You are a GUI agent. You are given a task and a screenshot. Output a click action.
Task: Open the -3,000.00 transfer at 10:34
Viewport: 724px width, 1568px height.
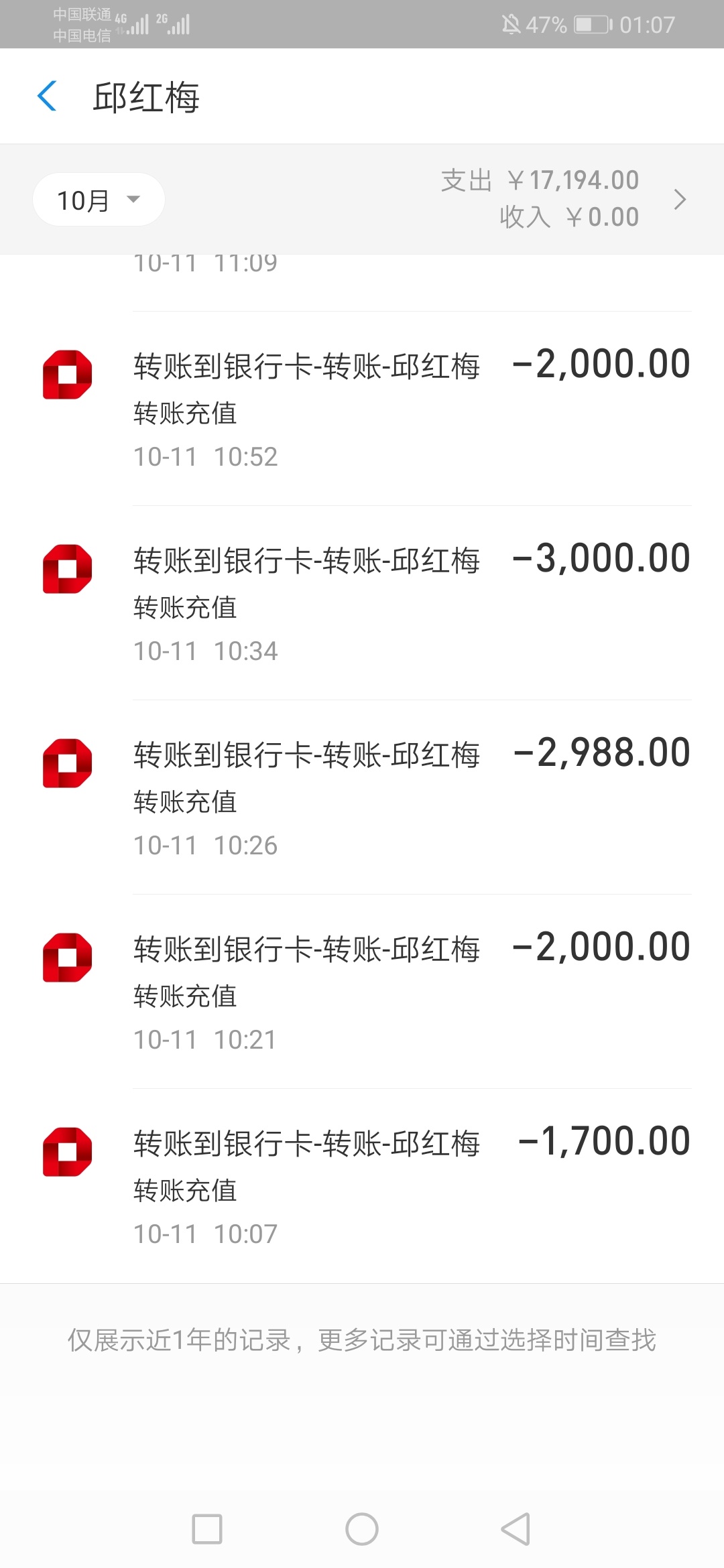click(362, 603)
